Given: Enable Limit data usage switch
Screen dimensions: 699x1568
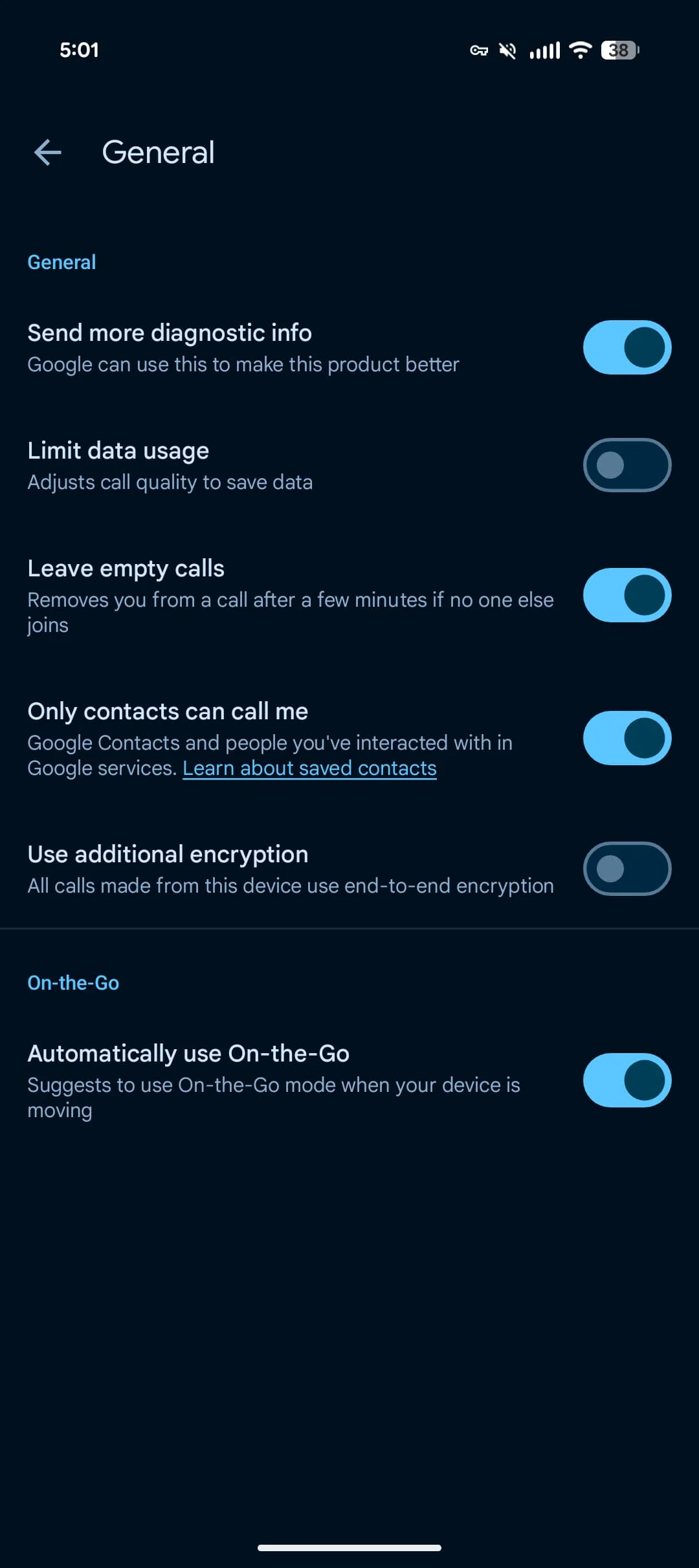Looking at the screenshot, I should (627, 465).
